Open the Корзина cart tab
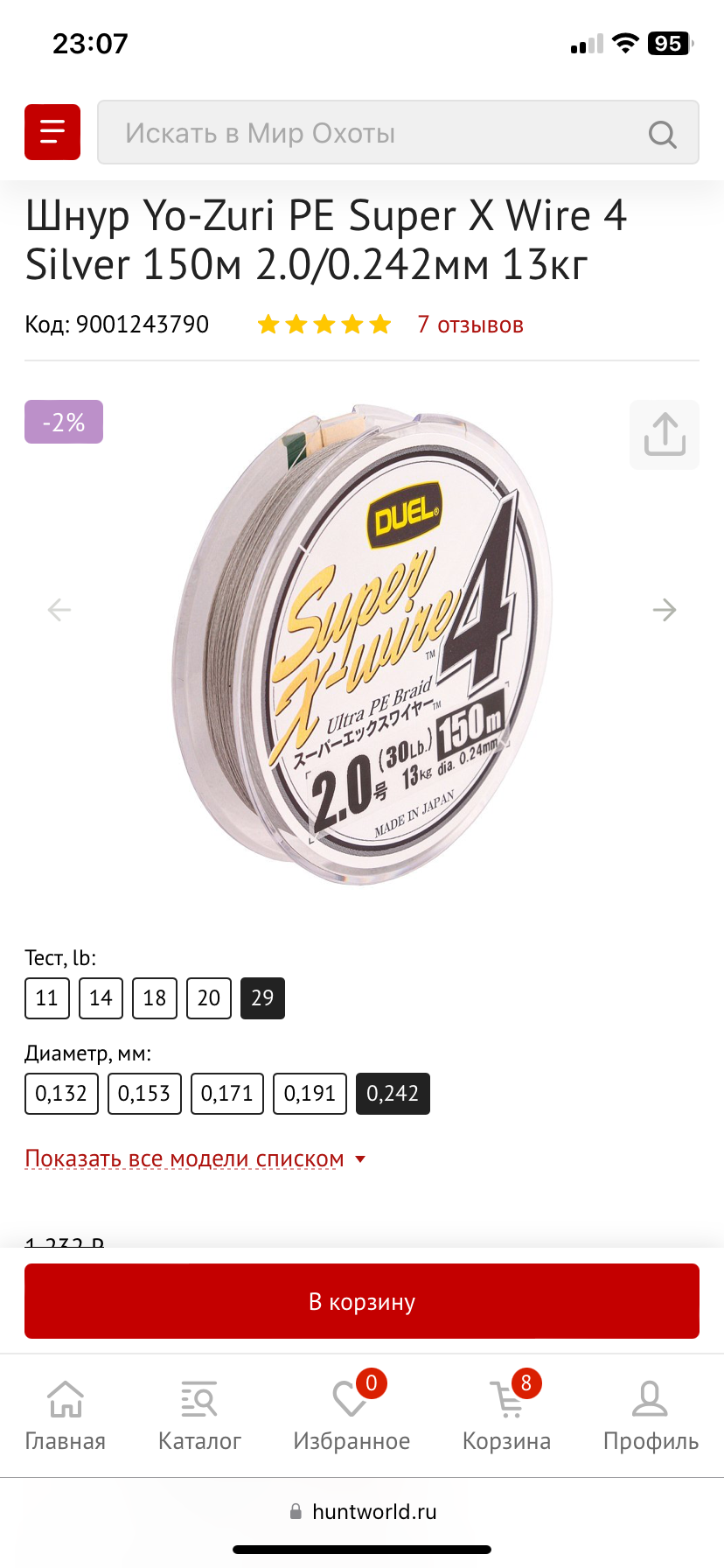 click(507, 1417)
